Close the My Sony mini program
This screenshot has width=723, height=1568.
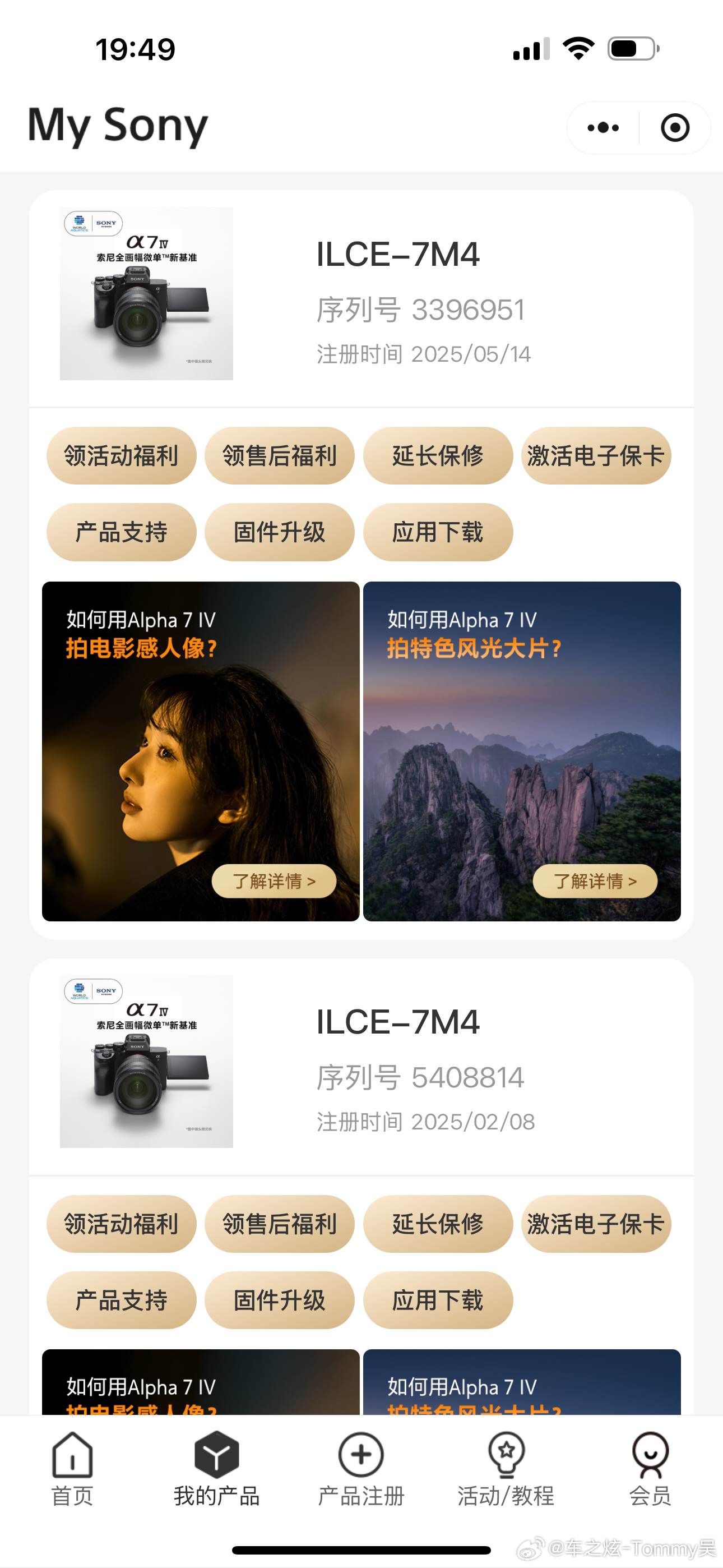(x=675, y=128)
